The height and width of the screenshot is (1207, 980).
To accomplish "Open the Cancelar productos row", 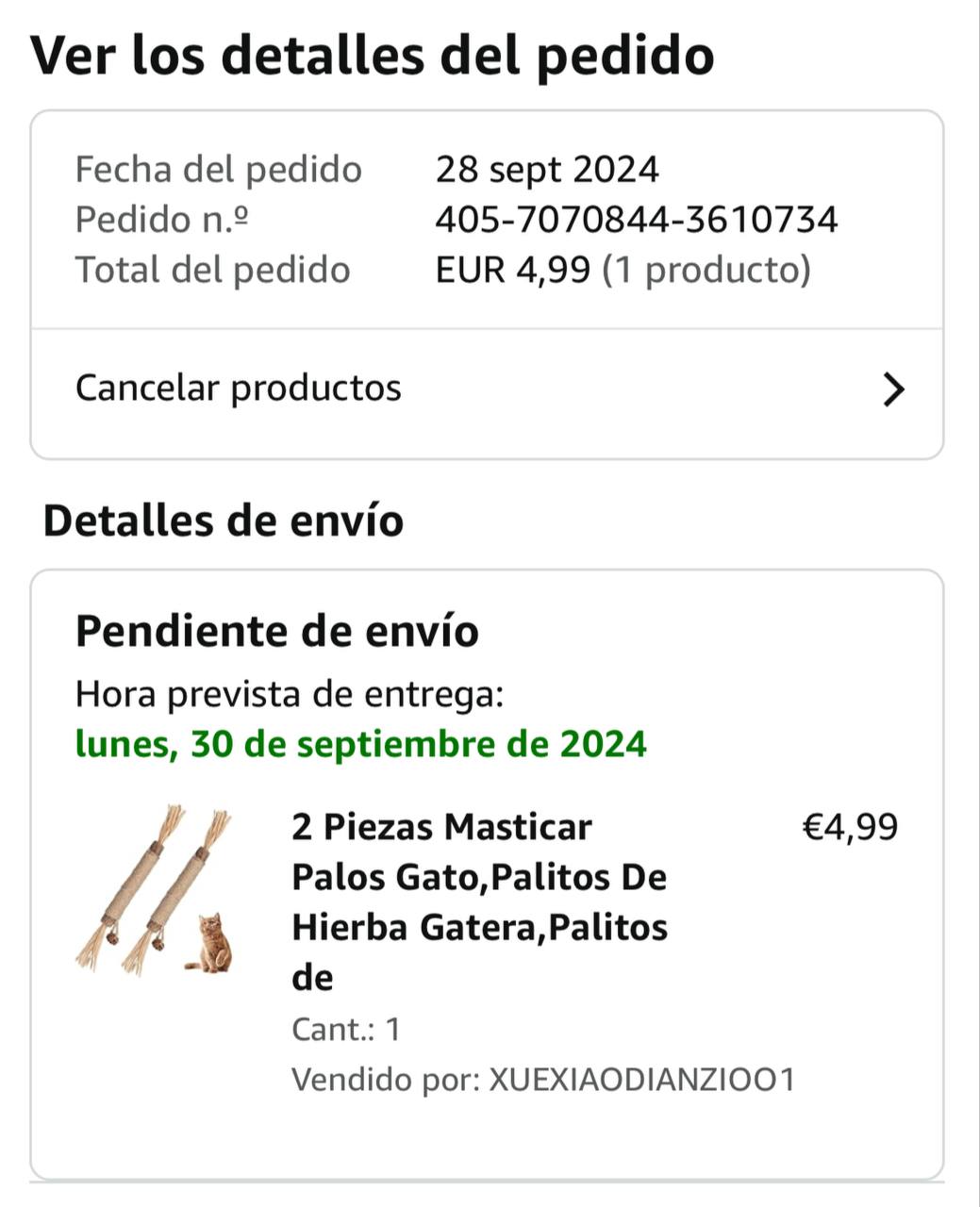I will [487, 389].
